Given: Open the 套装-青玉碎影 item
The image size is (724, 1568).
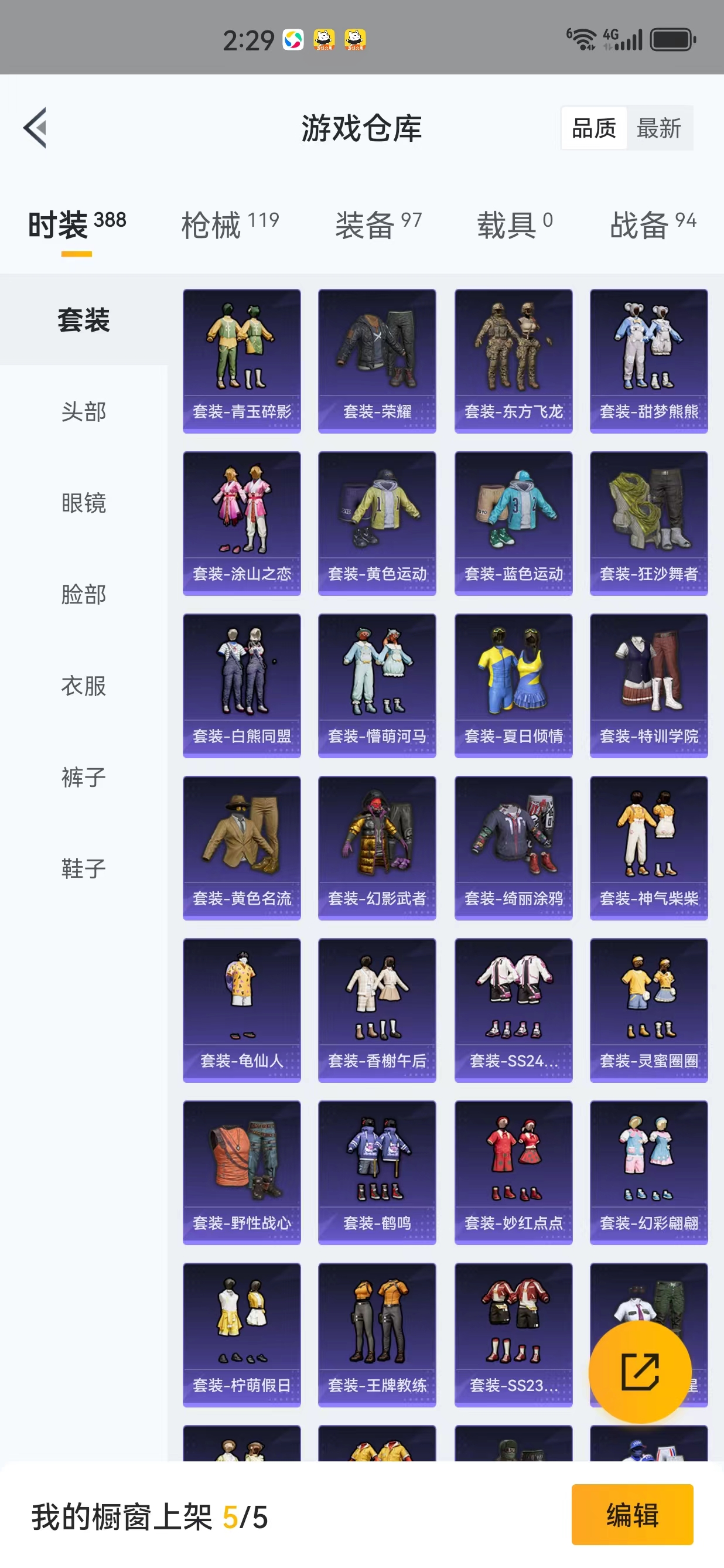Looking at the screenshot, I should click(242, 361).
